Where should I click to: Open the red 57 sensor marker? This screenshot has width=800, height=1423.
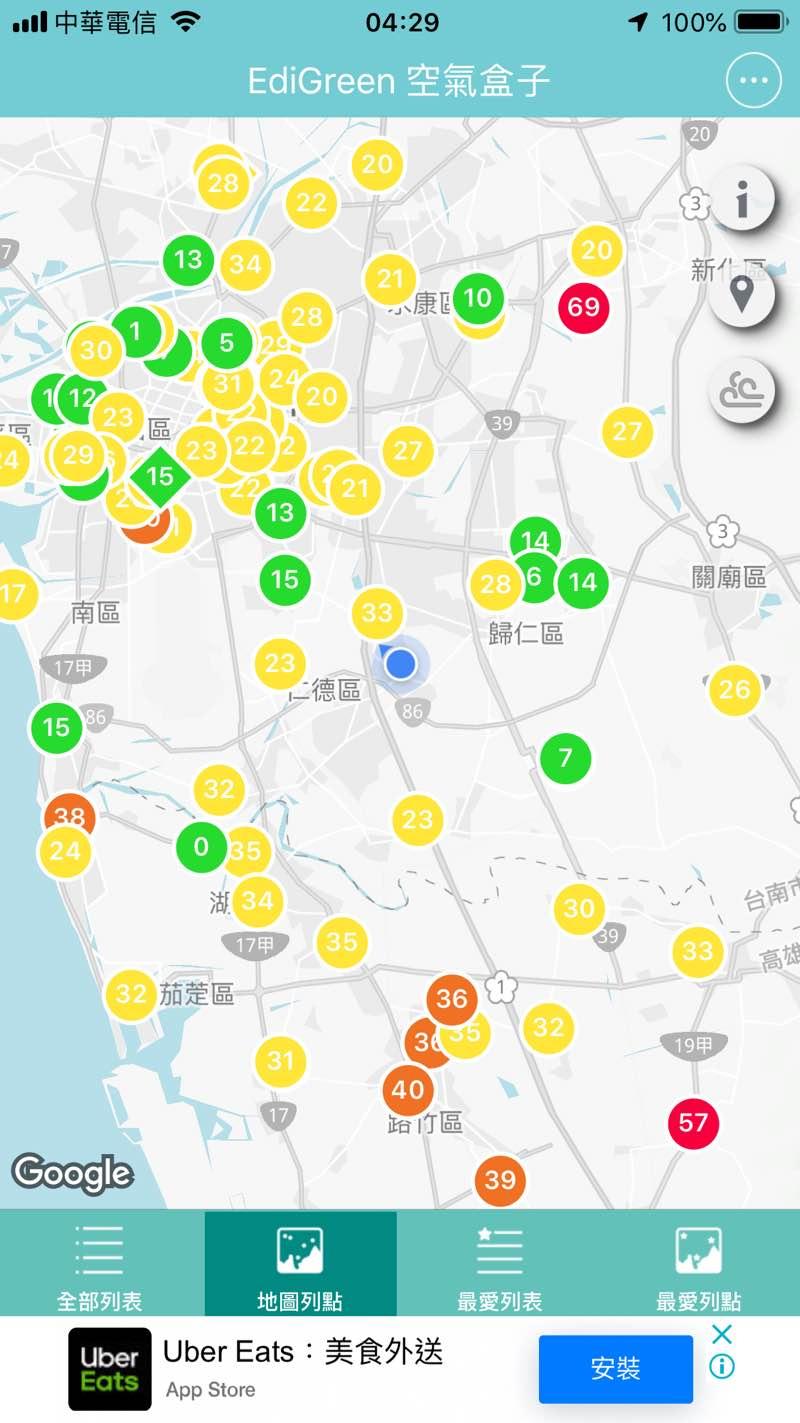(x=693, y=1122)
